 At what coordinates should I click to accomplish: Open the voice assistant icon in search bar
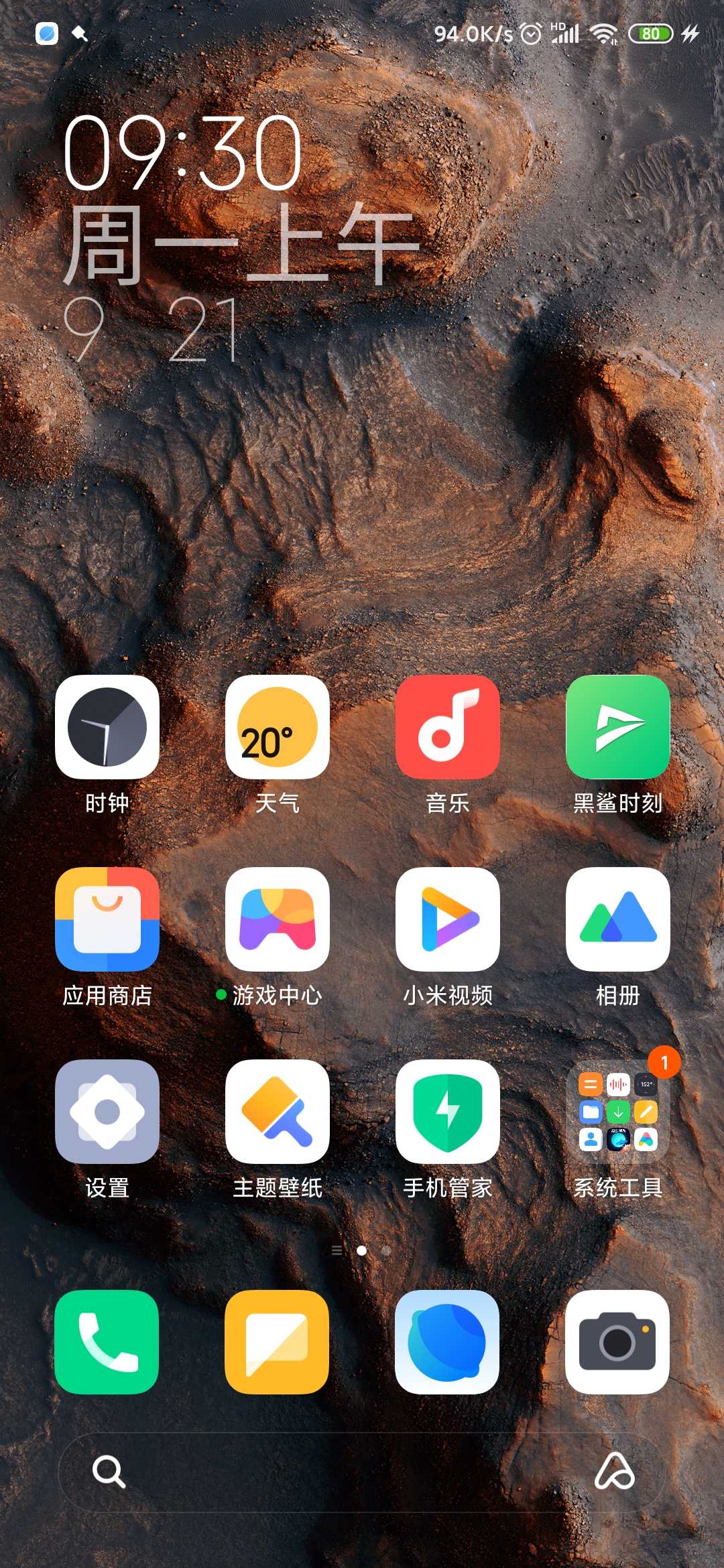615,1471
